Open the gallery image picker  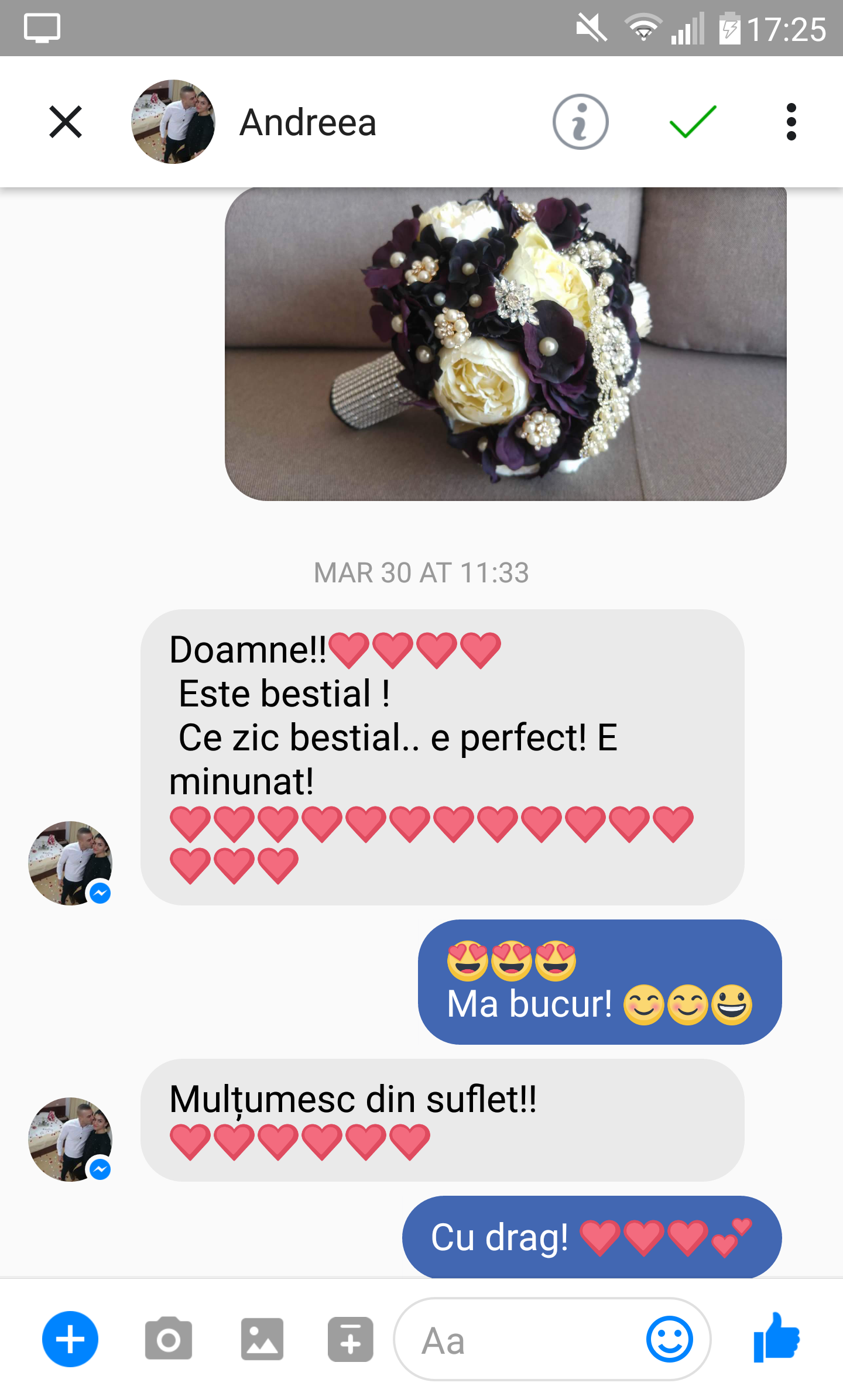(x=262, y=1339)
